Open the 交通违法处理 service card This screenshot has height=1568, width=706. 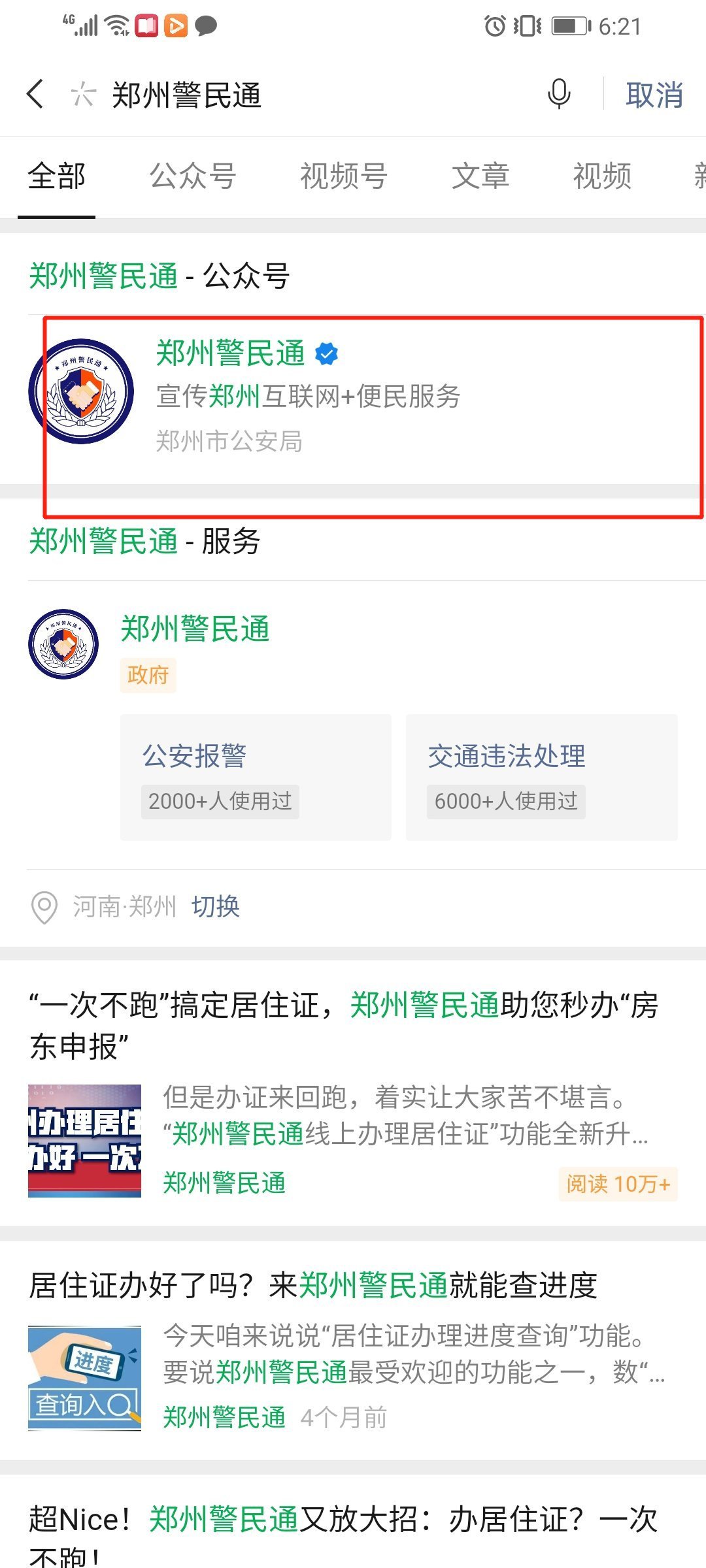coord(541,777)
